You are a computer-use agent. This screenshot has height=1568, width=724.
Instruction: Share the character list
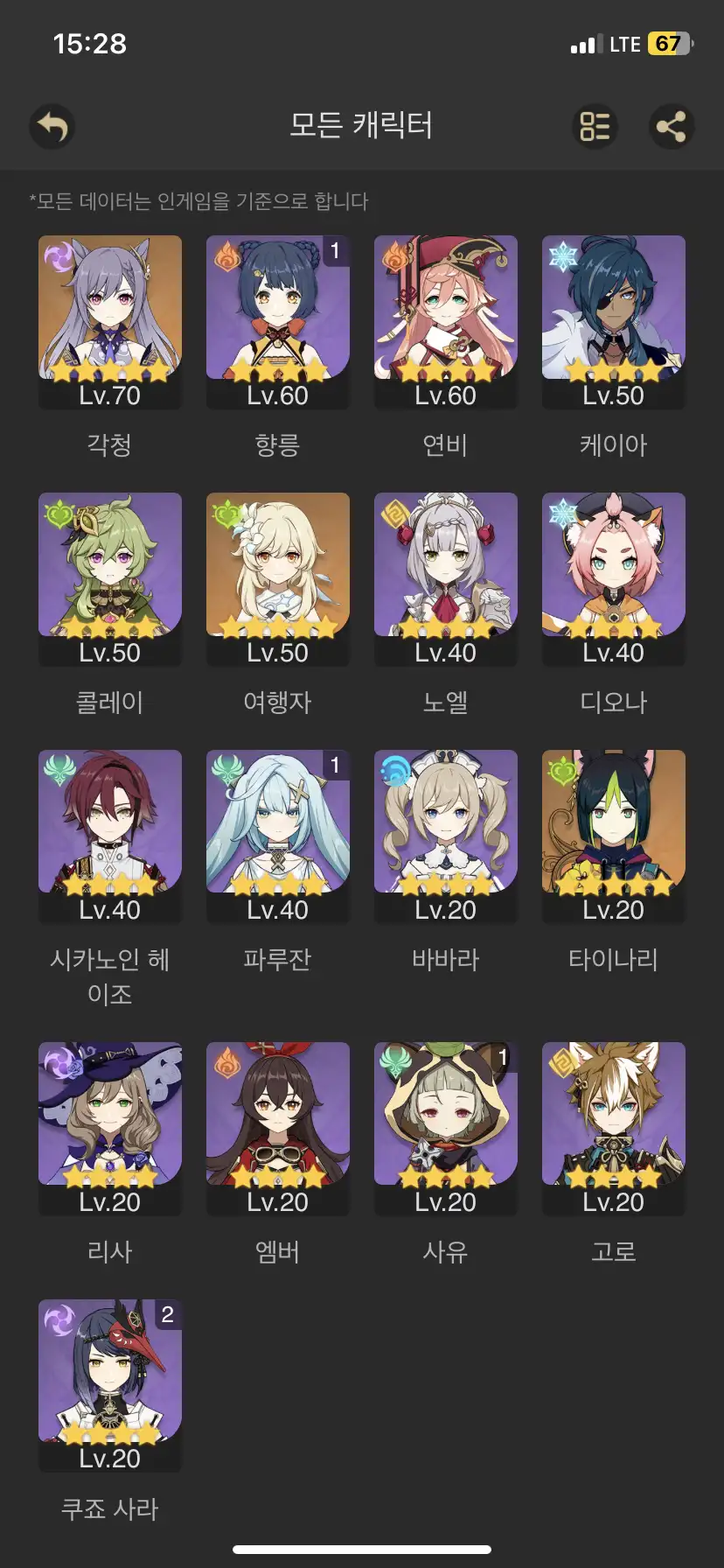point(671,127)
